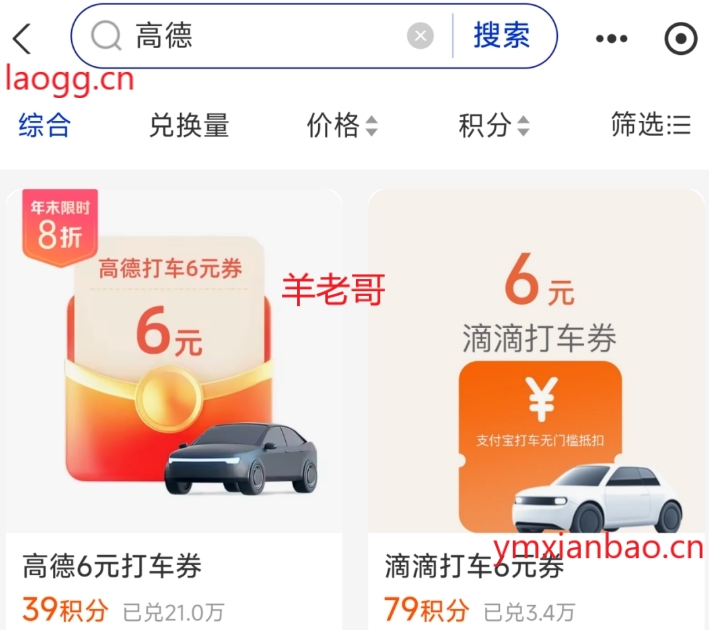709x630 pixels.
Task: Open the 滴滴打车6元券 product card
Action: [x=538, y=400]
